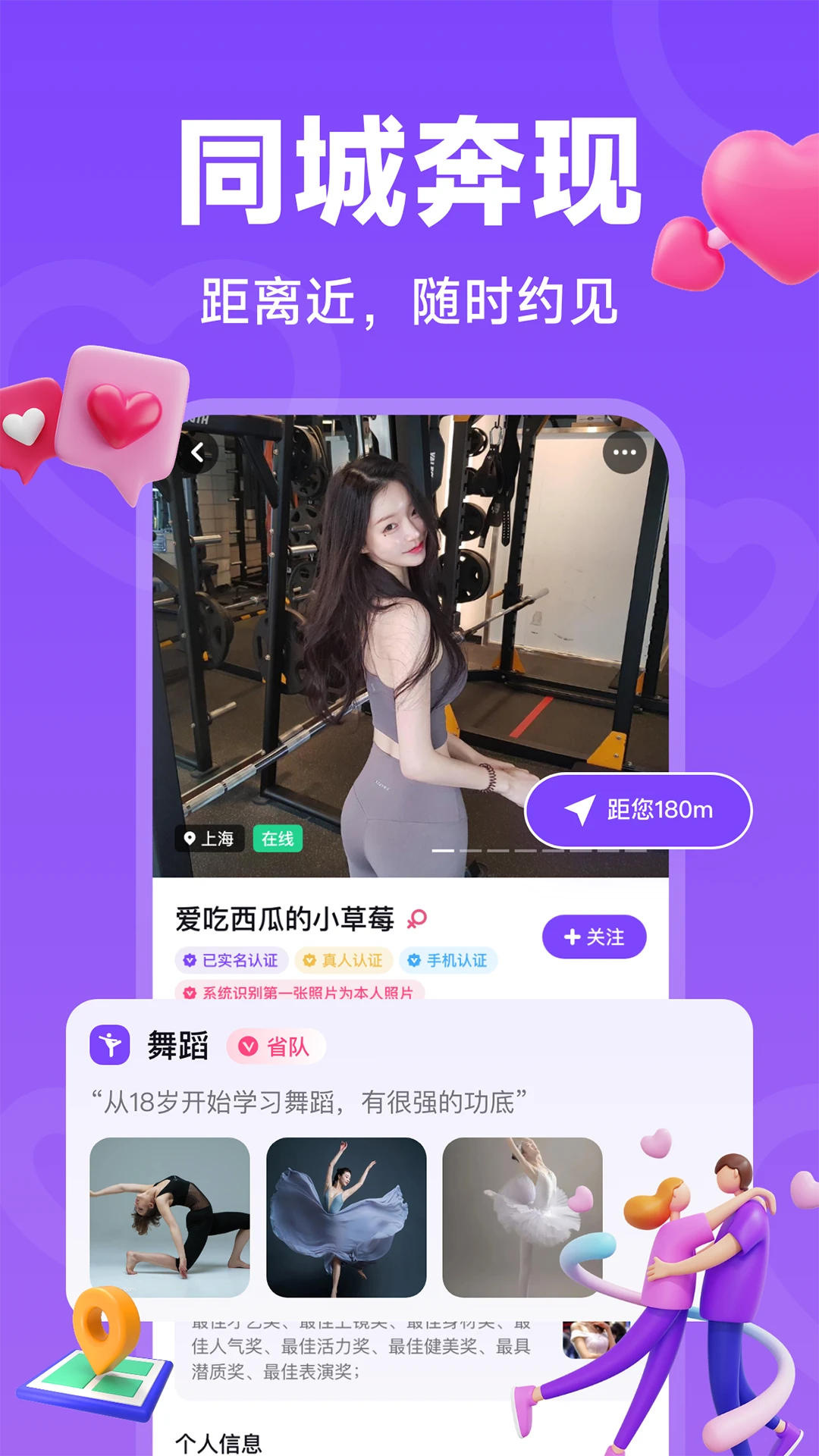Toggle the 在线 online status badge
The image size is (819, 1456).
[x=278, y=839]
